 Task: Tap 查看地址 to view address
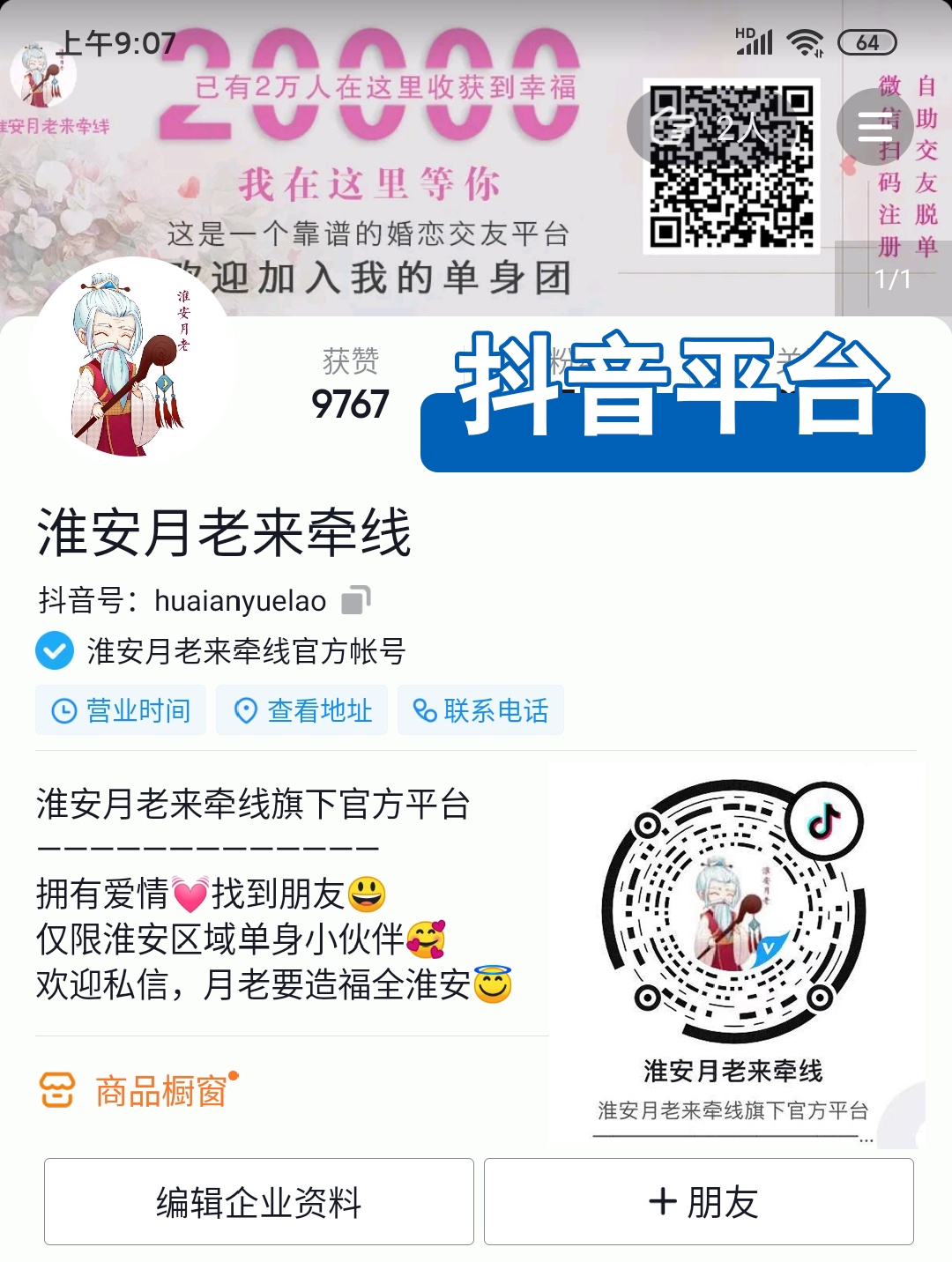pos(304,710)
